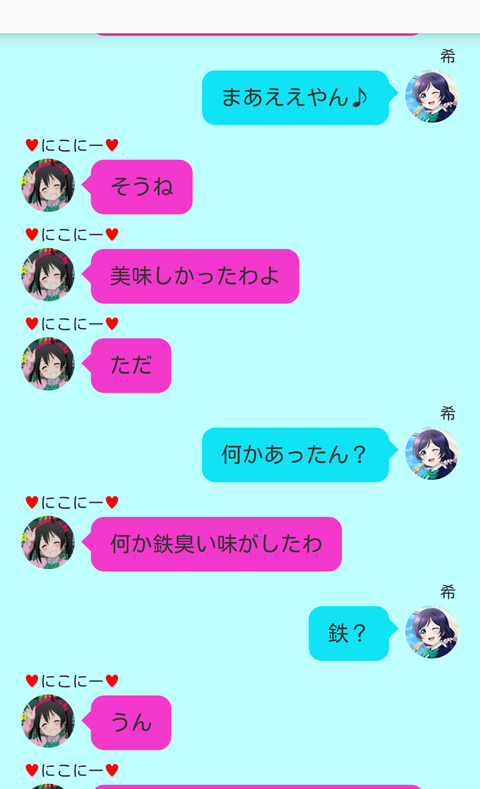Open 希's profile picture beside 鉄？
Screen dimensions: 480x789
tap(432, 633)
